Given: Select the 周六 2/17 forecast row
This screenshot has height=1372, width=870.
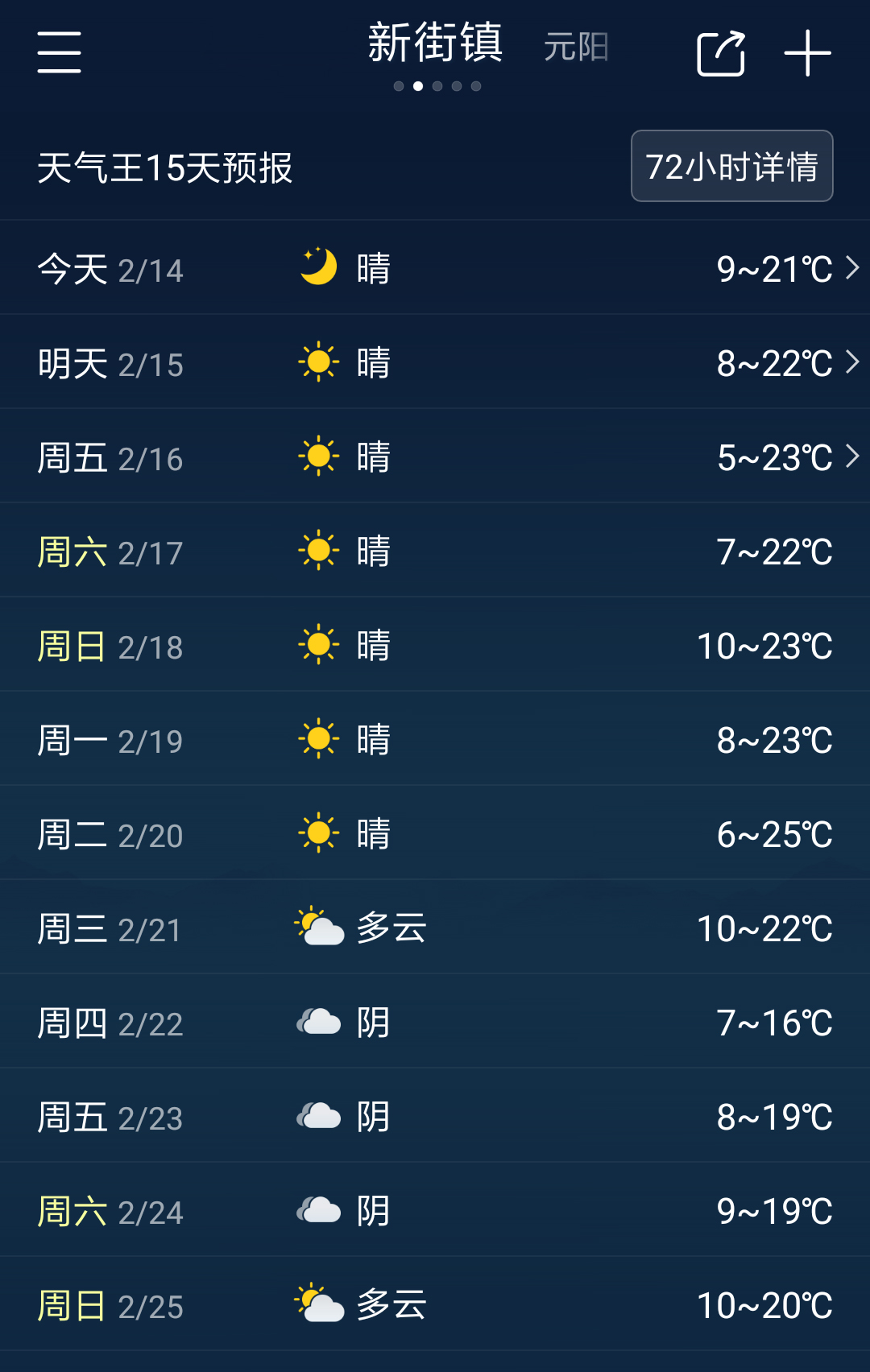Looking at the screenshot, I should [x=435, y=551].
